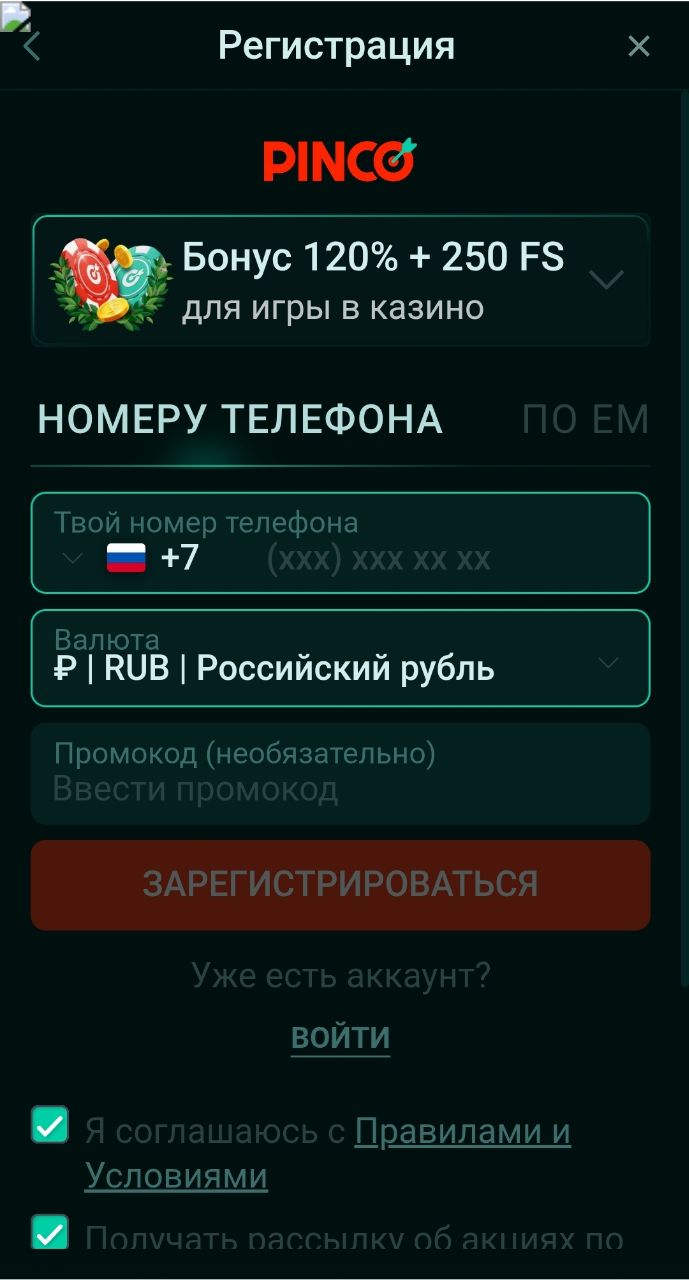Open the Правилами и Условиями link
This screenshot has height=1280, width=689.
(462, 1132)
